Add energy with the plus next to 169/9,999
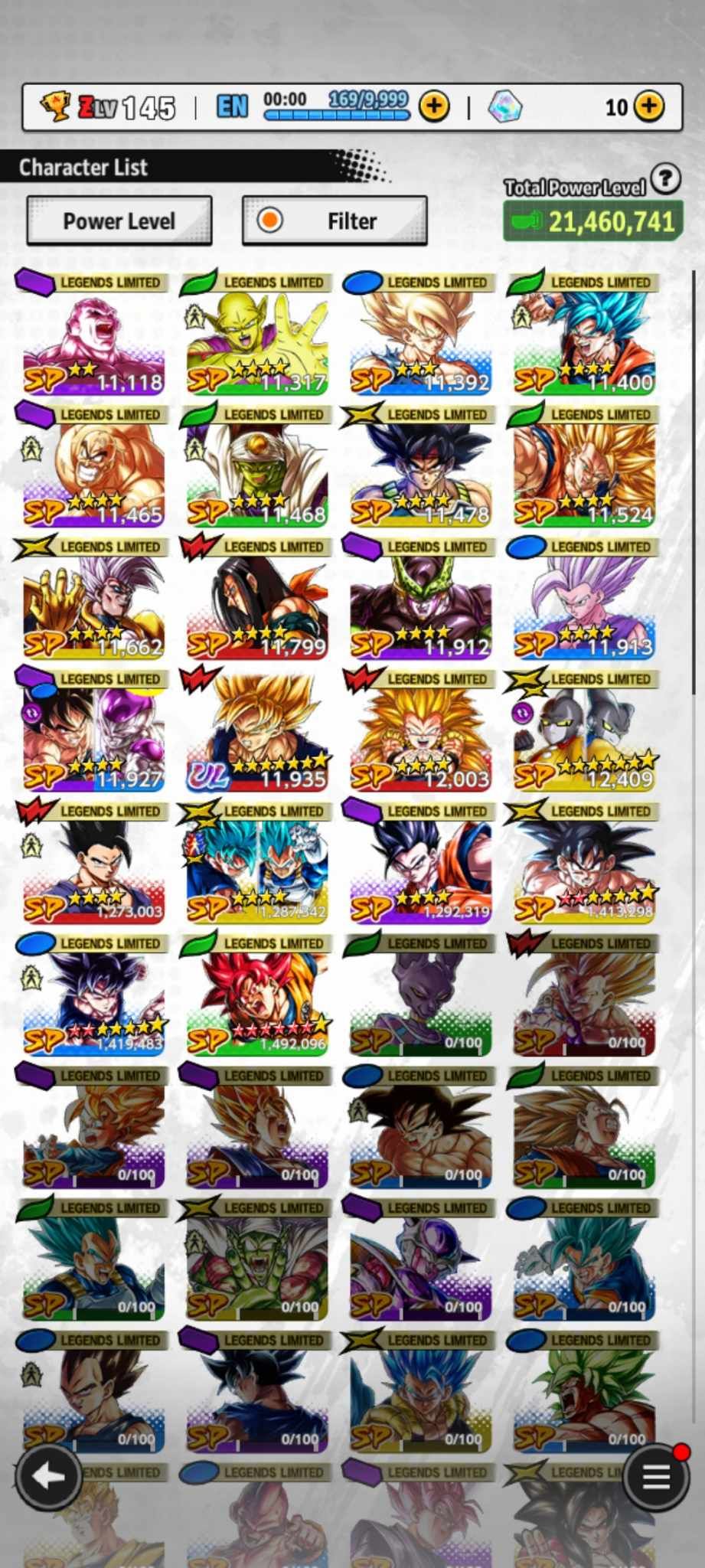This screenshot has width=705, height=1568. coord(434,106)
